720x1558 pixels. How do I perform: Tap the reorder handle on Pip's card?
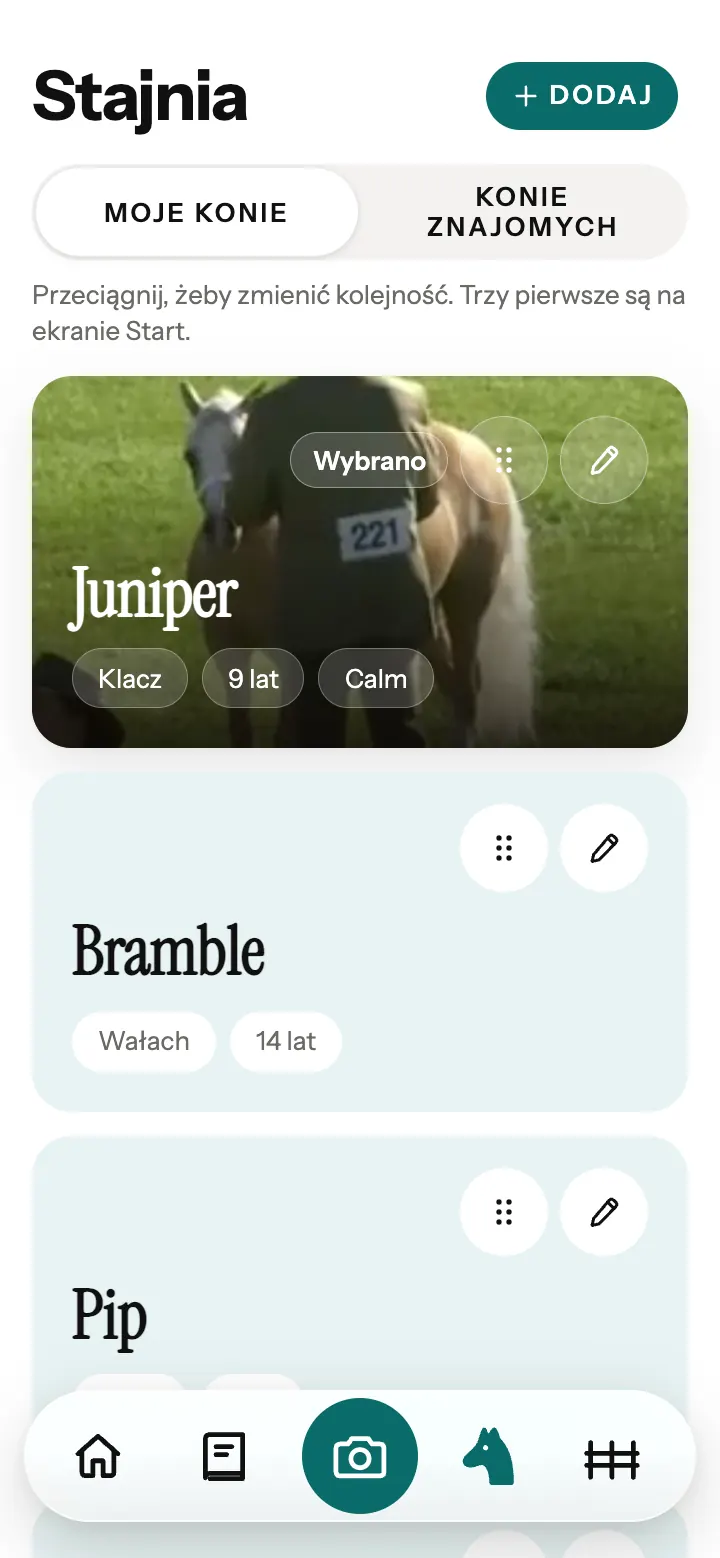504,1212
